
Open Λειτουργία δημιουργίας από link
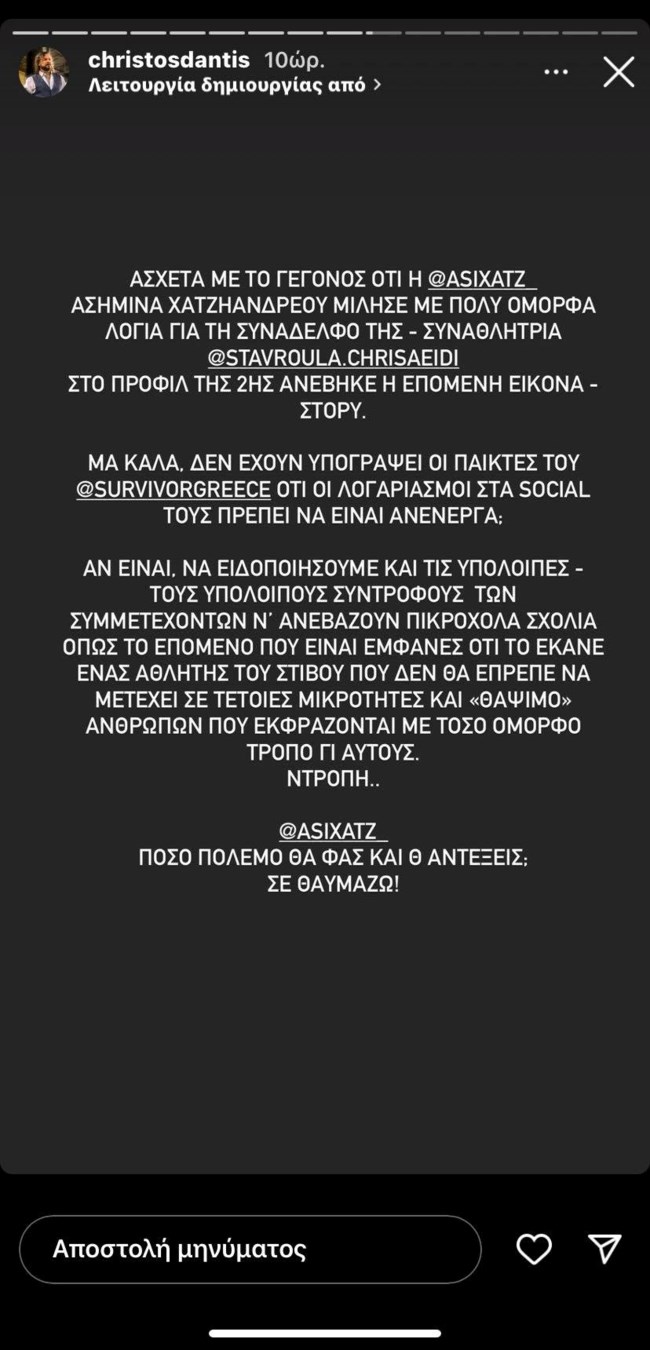coord(234,85)
